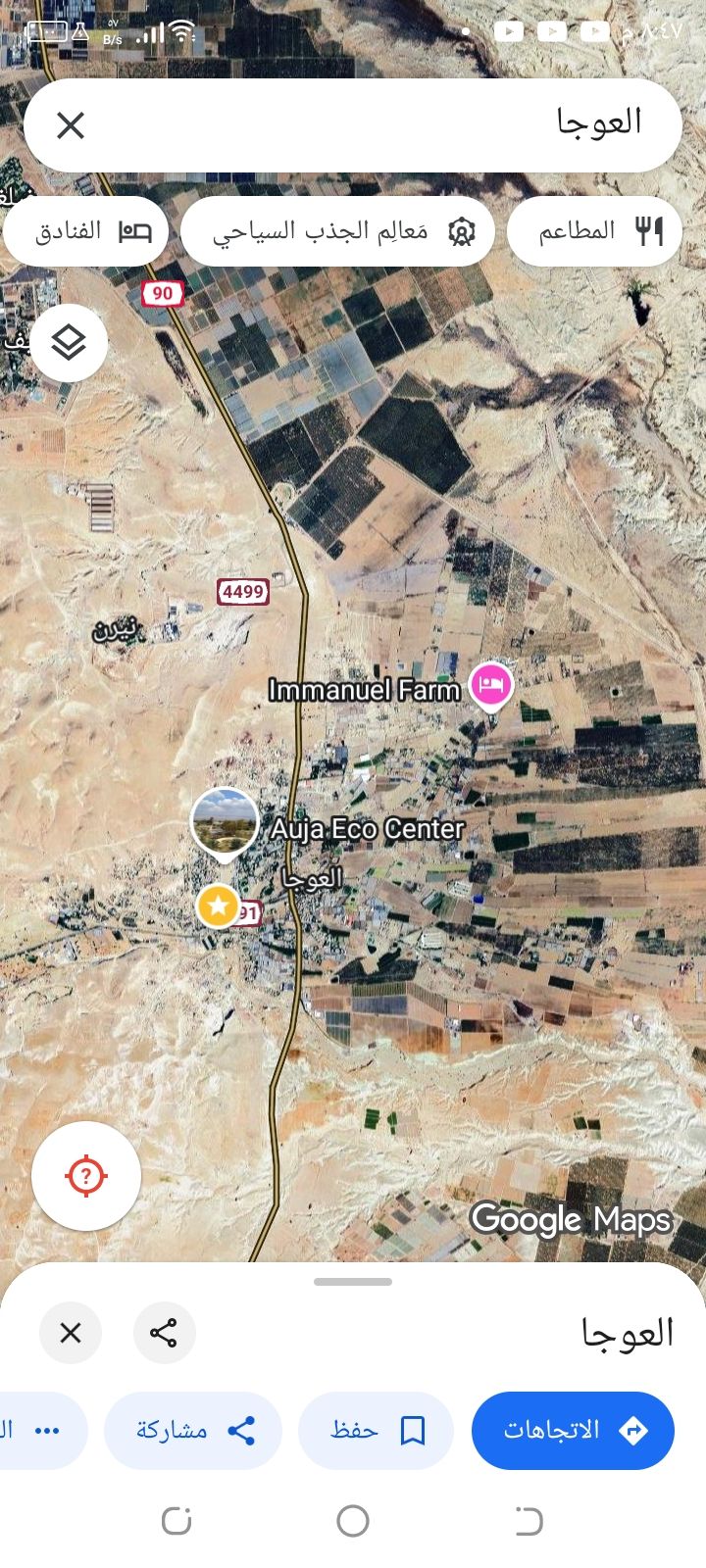
Task: Open the Auja Eco Center photo marker
Action: pyautogui.click(x=225, y=822)
